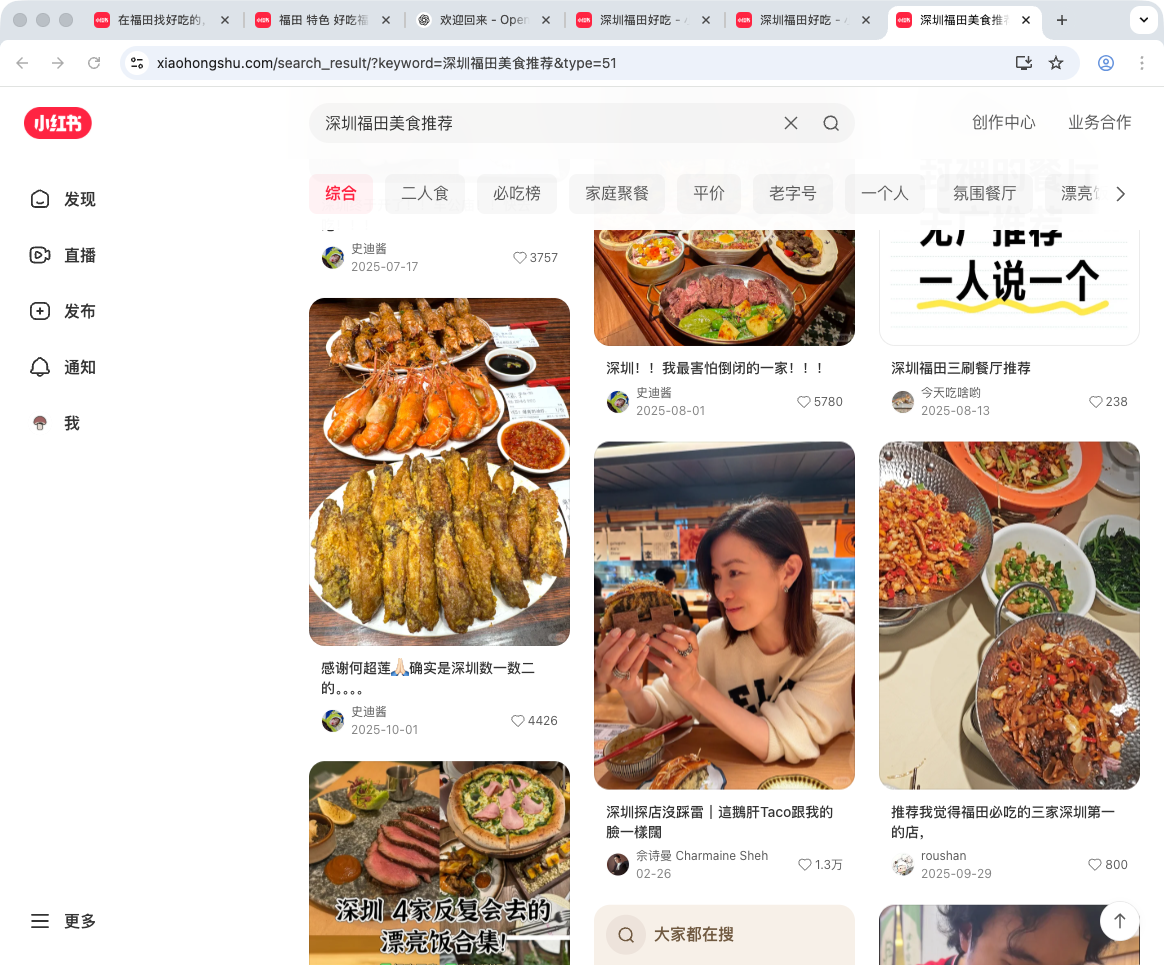Open 创作中心 link
The width and height of the screenshot is (1164, 965).
[1003, 122]
